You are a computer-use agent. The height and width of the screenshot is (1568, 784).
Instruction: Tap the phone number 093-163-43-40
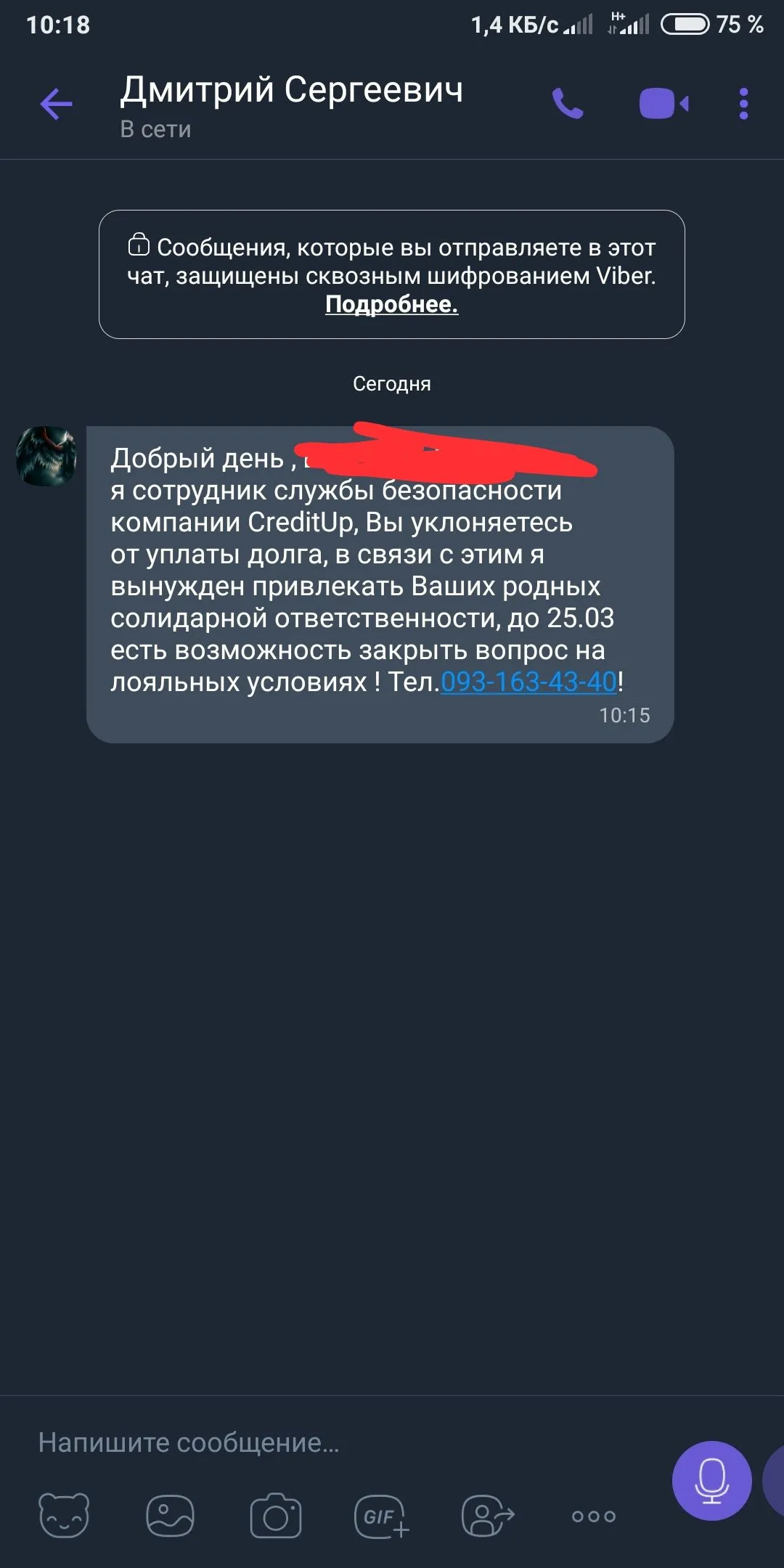point(528,682)
